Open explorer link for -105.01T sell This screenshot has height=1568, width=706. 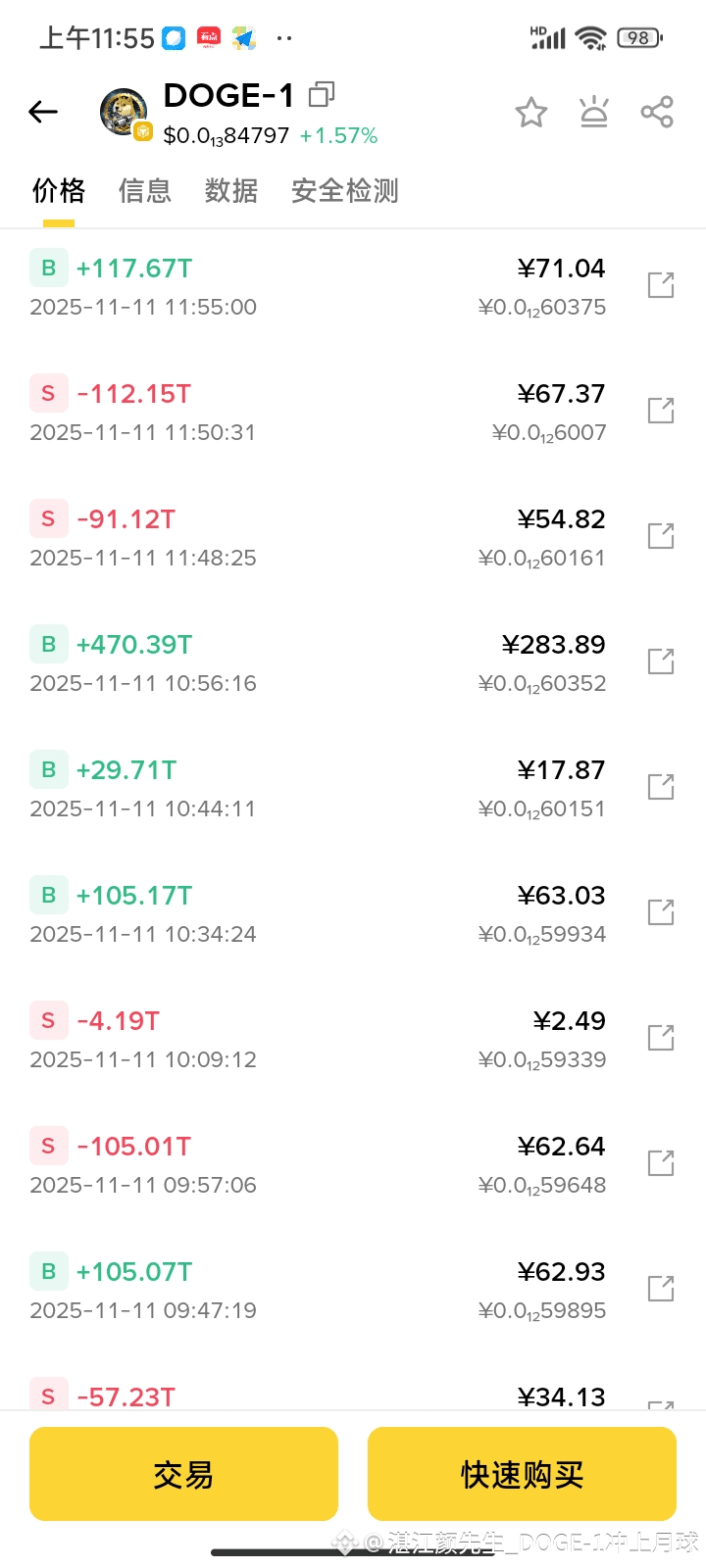coord(661,1163)
